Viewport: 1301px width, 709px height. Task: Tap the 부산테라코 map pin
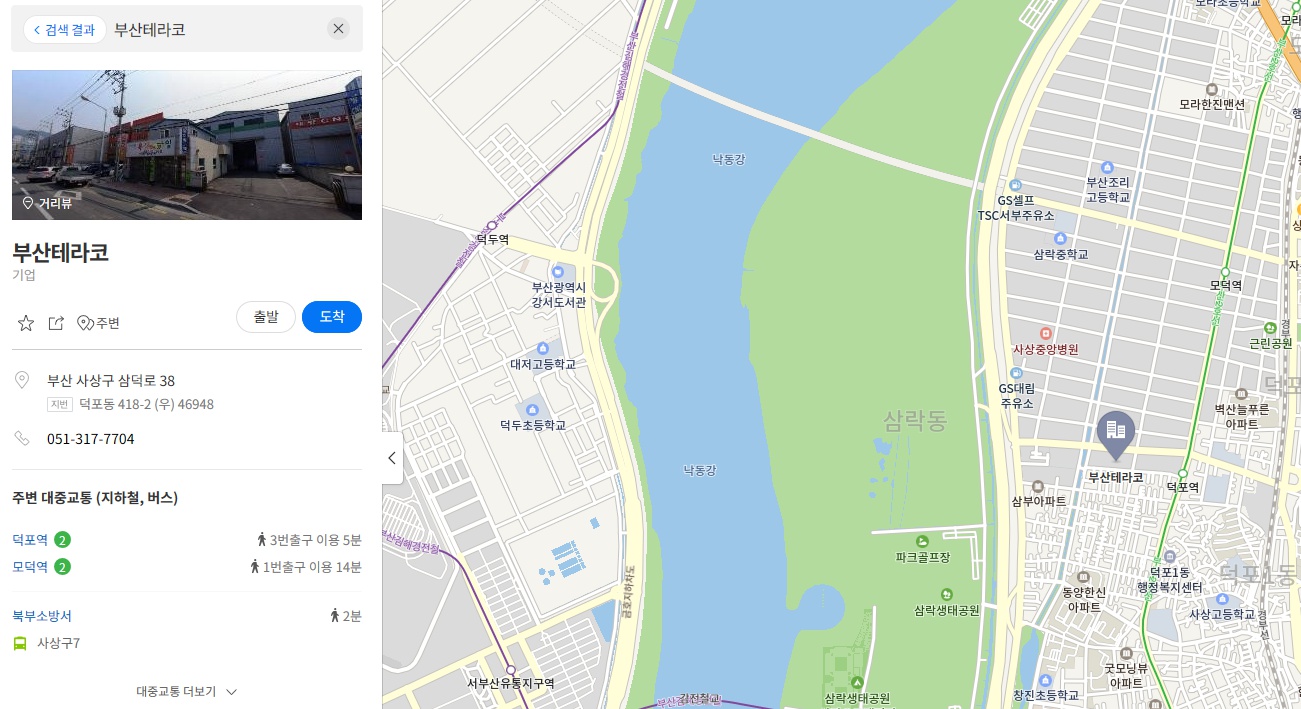[x=1115, y=432]
